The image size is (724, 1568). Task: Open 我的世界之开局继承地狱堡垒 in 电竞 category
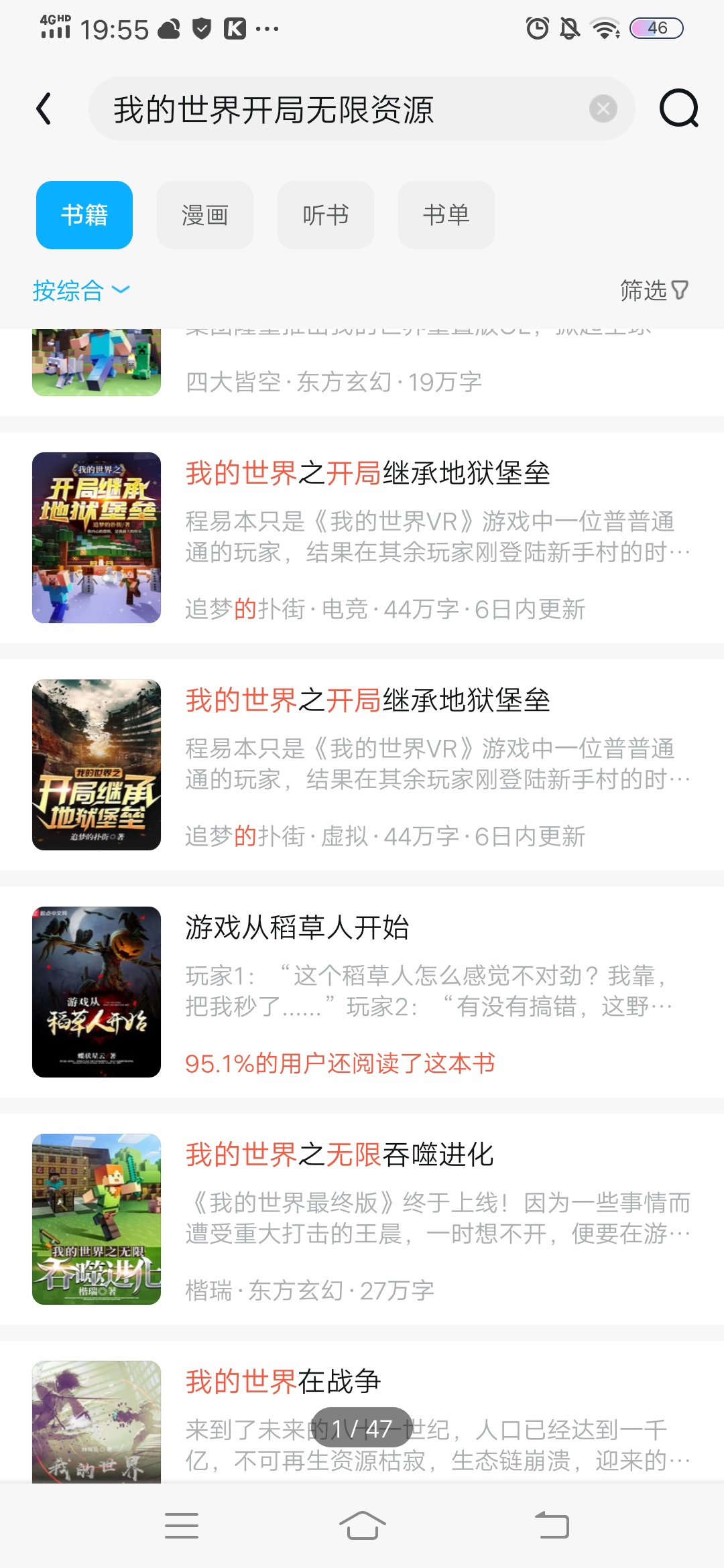point(367,473)
